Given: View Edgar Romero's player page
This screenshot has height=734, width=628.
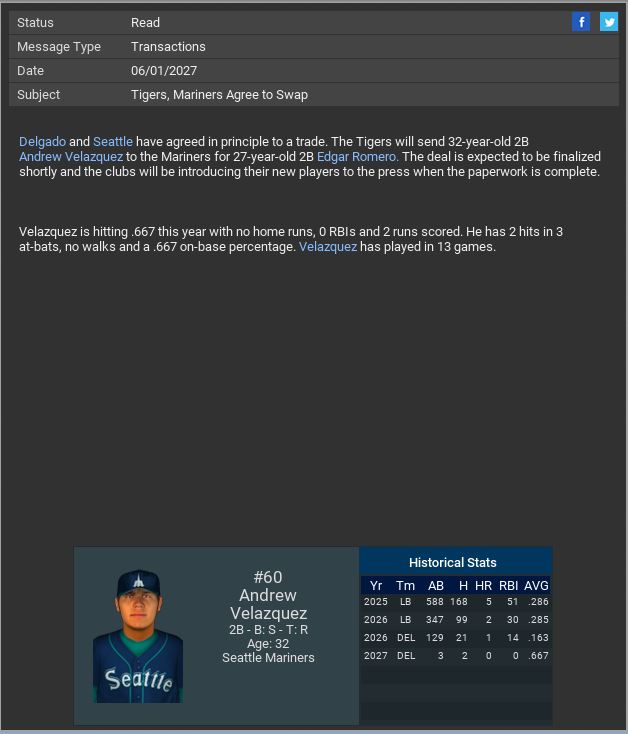Looking at the screenshot, I should pos(357,157).
